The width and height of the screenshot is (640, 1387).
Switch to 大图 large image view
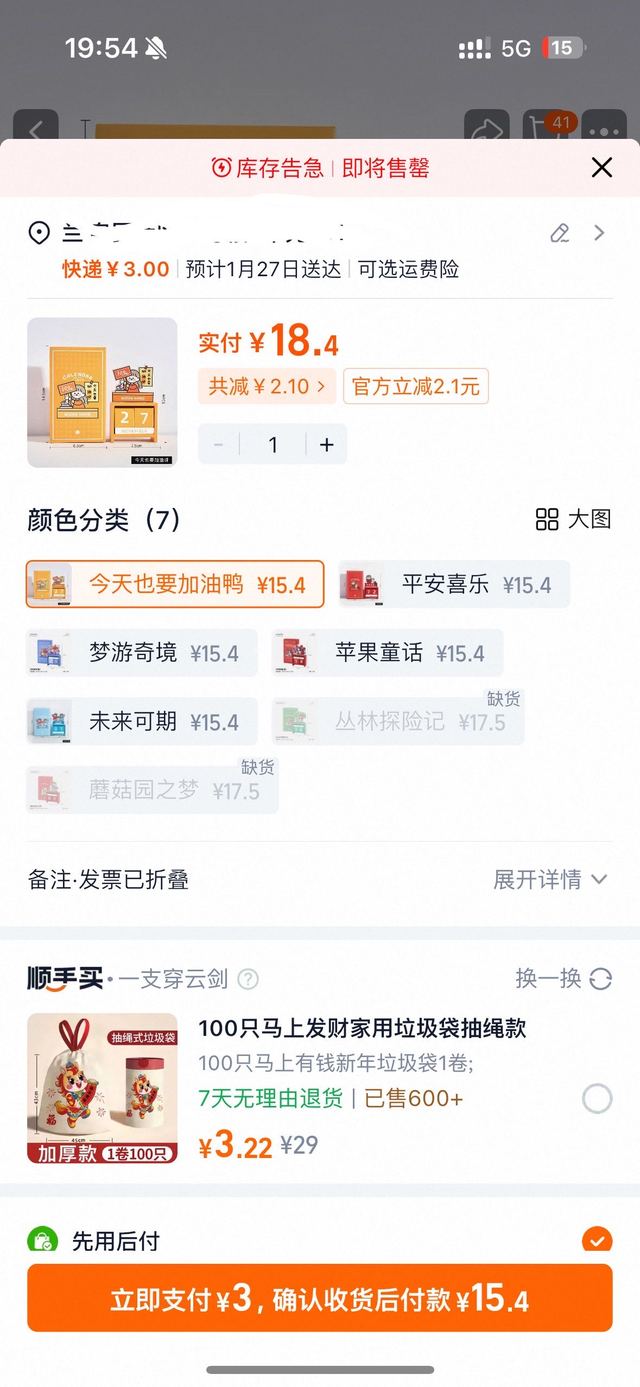pos(573,519)
